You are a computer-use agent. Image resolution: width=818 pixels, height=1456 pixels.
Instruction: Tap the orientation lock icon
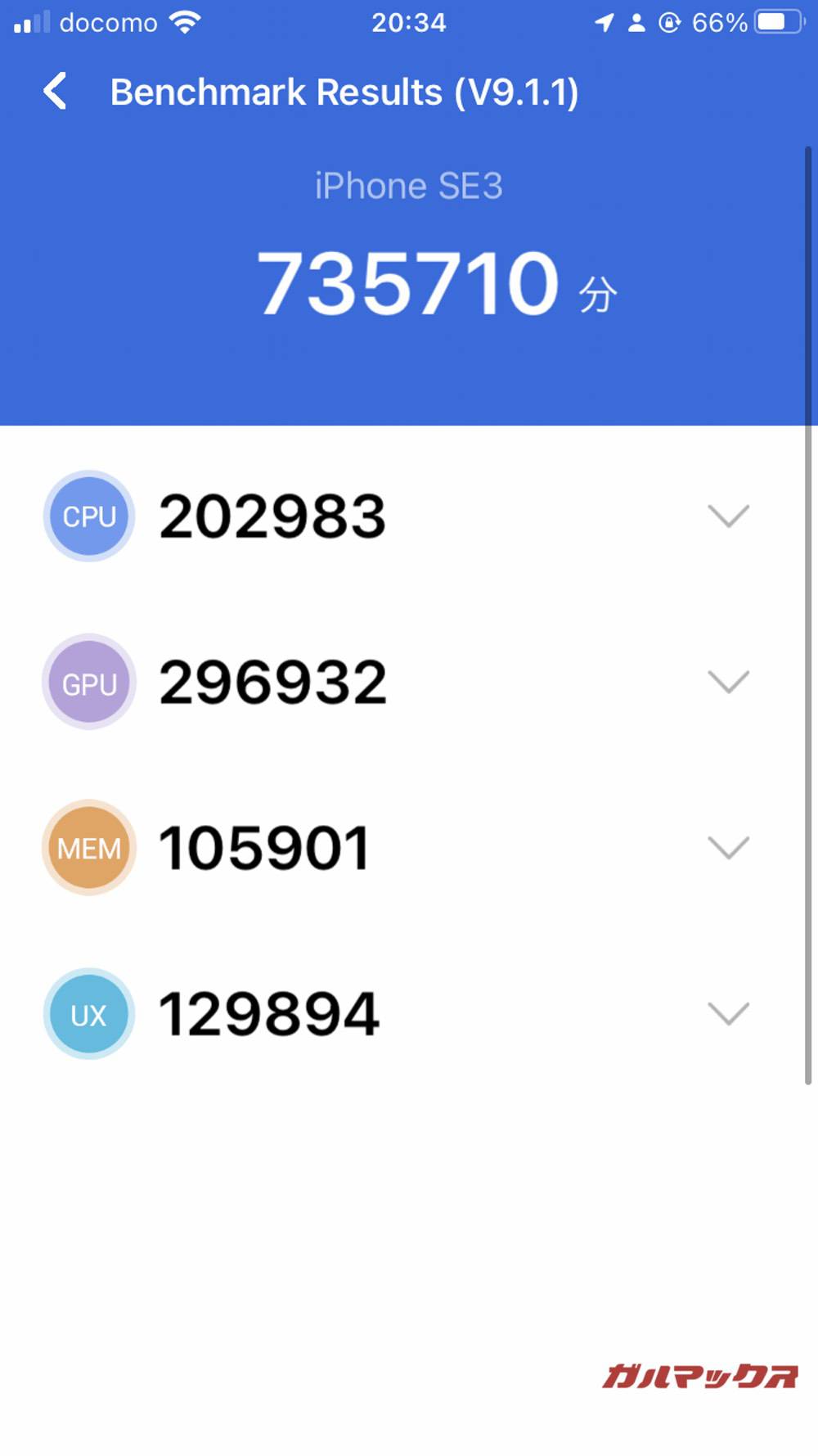[670, 23]
